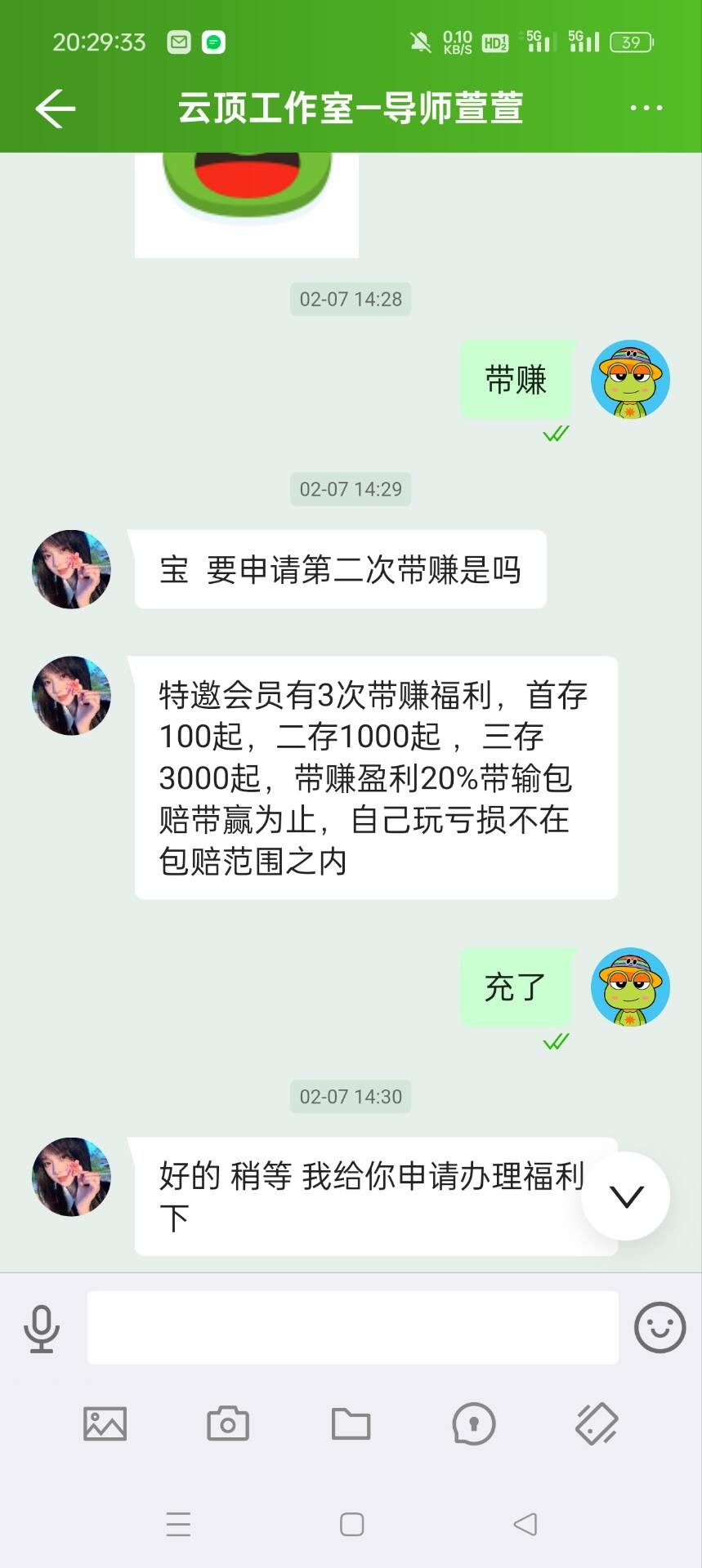View the sticker image at top
The width and height of the screenshot is (702, 1568).
[247, 204]
